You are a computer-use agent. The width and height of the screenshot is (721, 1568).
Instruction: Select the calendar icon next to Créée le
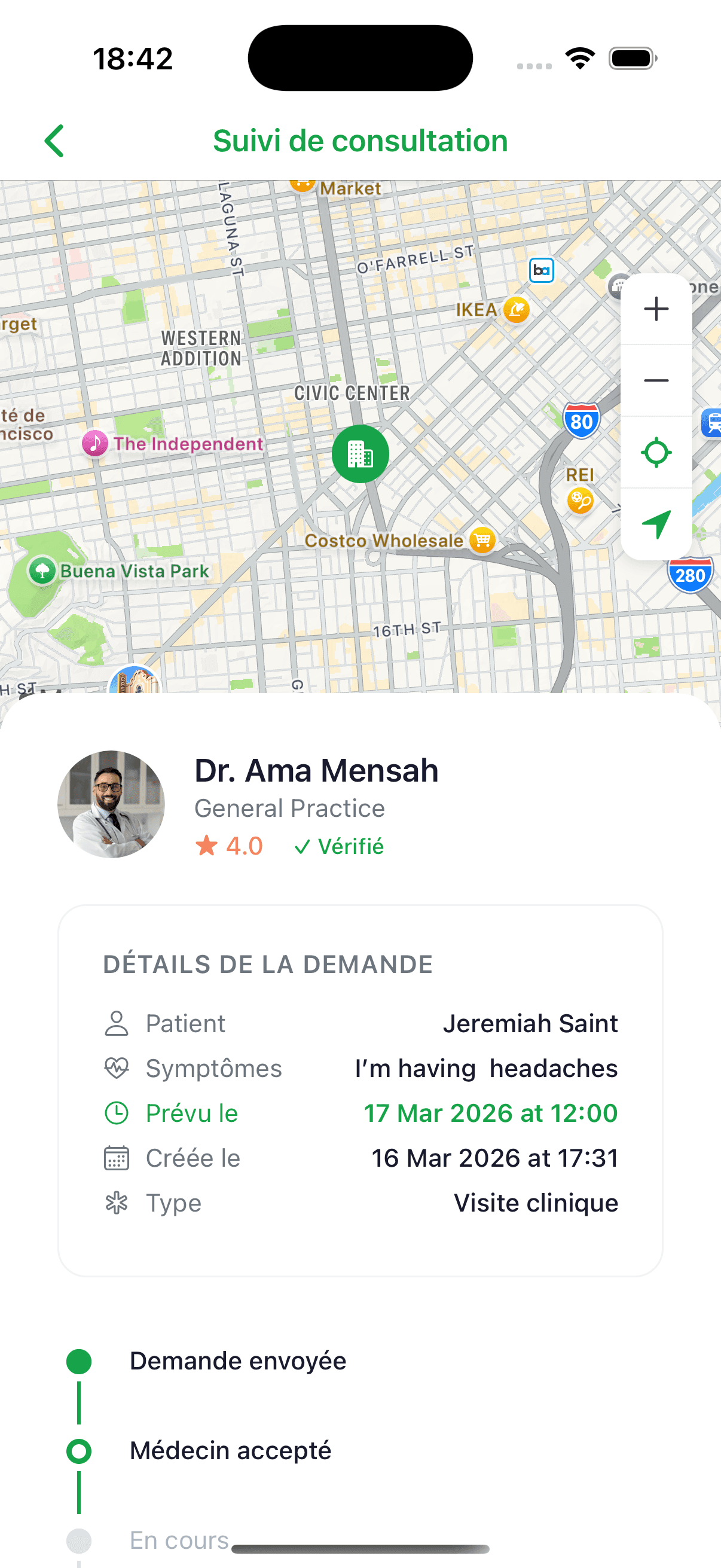[116, 1157]
